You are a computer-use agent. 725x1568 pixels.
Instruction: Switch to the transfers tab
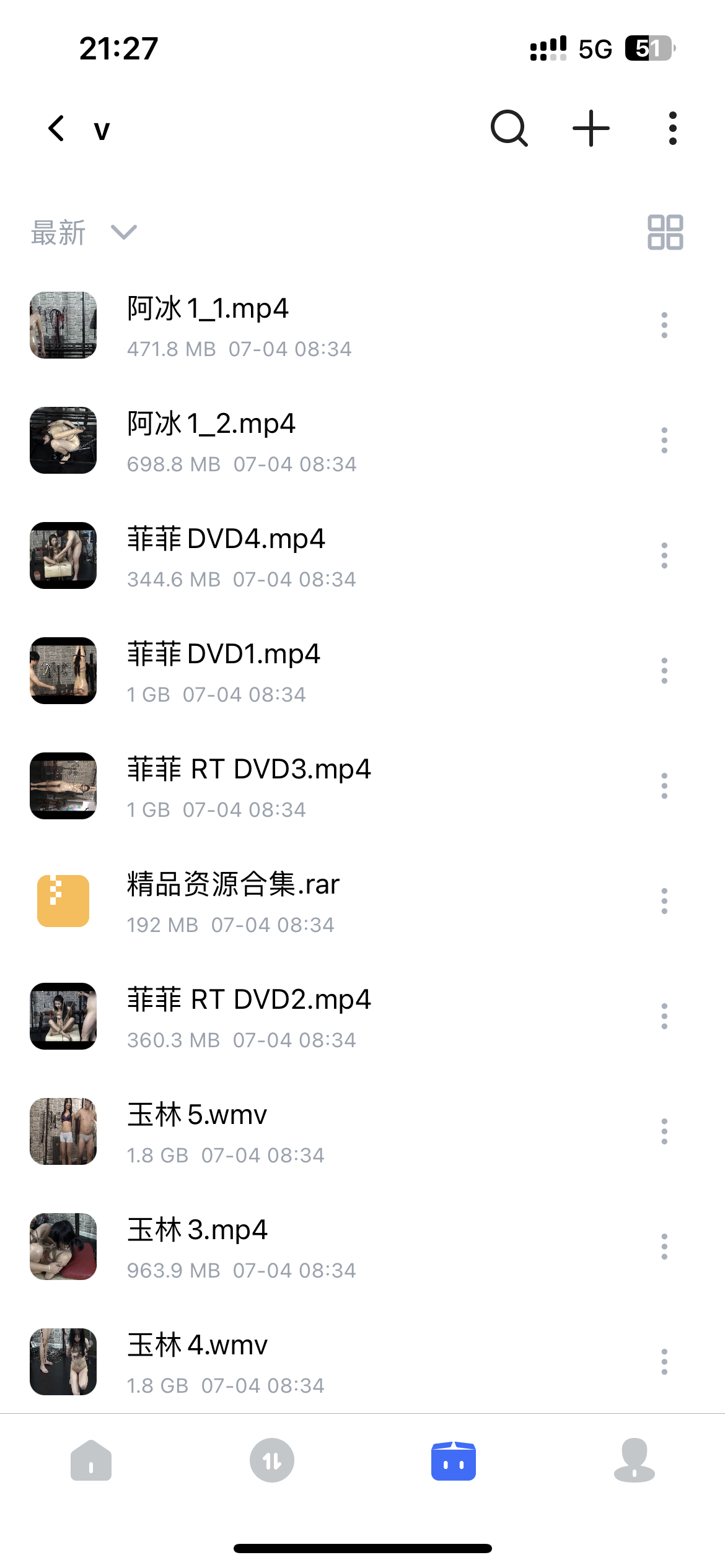click(272, 1460)
